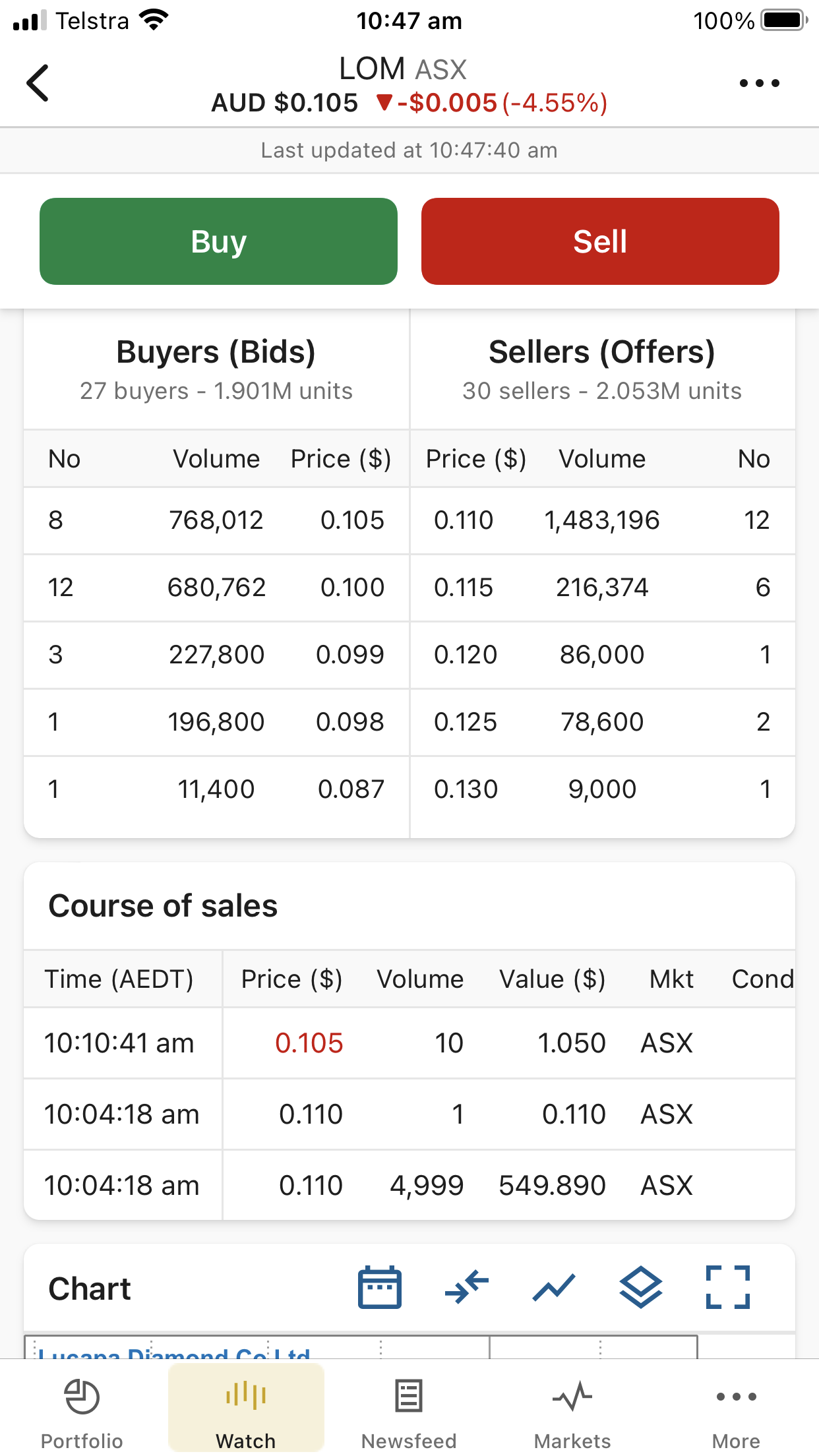819x1456 pixels.
Task: Go back using the top-left arrow
Action: click(x=38, y=83)
